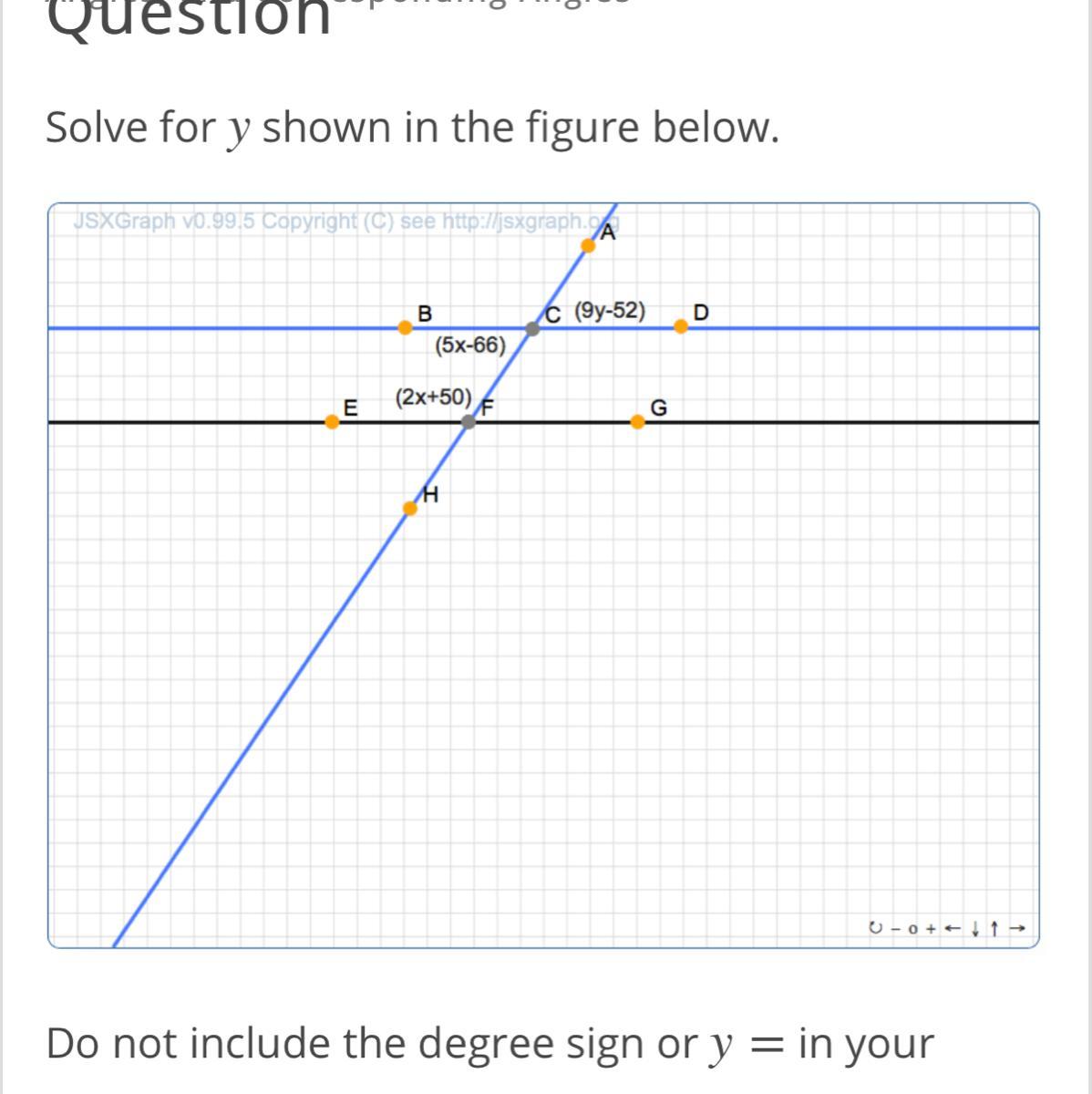Pan the graph with the left arrow
This screenshot has width=1092, height=1094.
pyautogui.click(x=952, y=929)
